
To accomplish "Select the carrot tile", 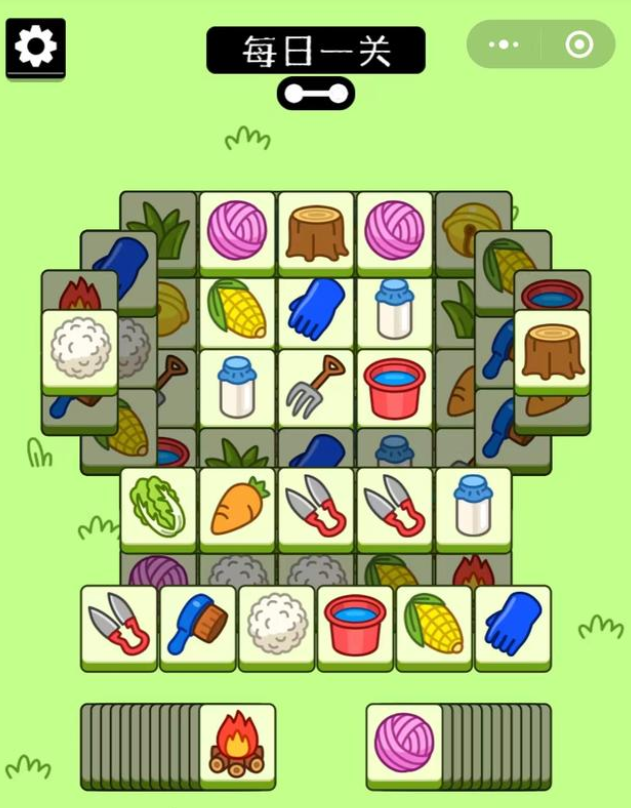I will point(237,506).
